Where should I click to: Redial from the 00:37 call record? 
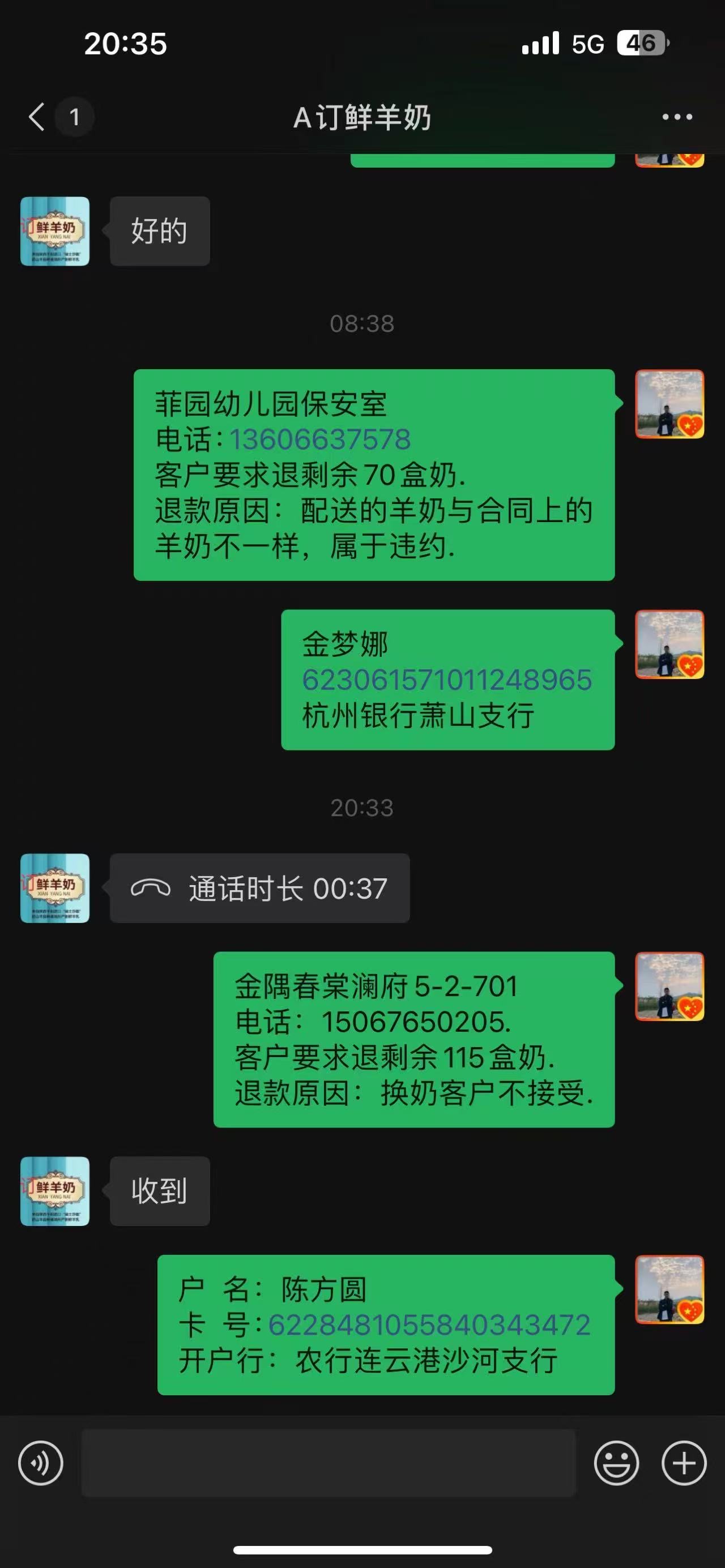pos(260,888)
